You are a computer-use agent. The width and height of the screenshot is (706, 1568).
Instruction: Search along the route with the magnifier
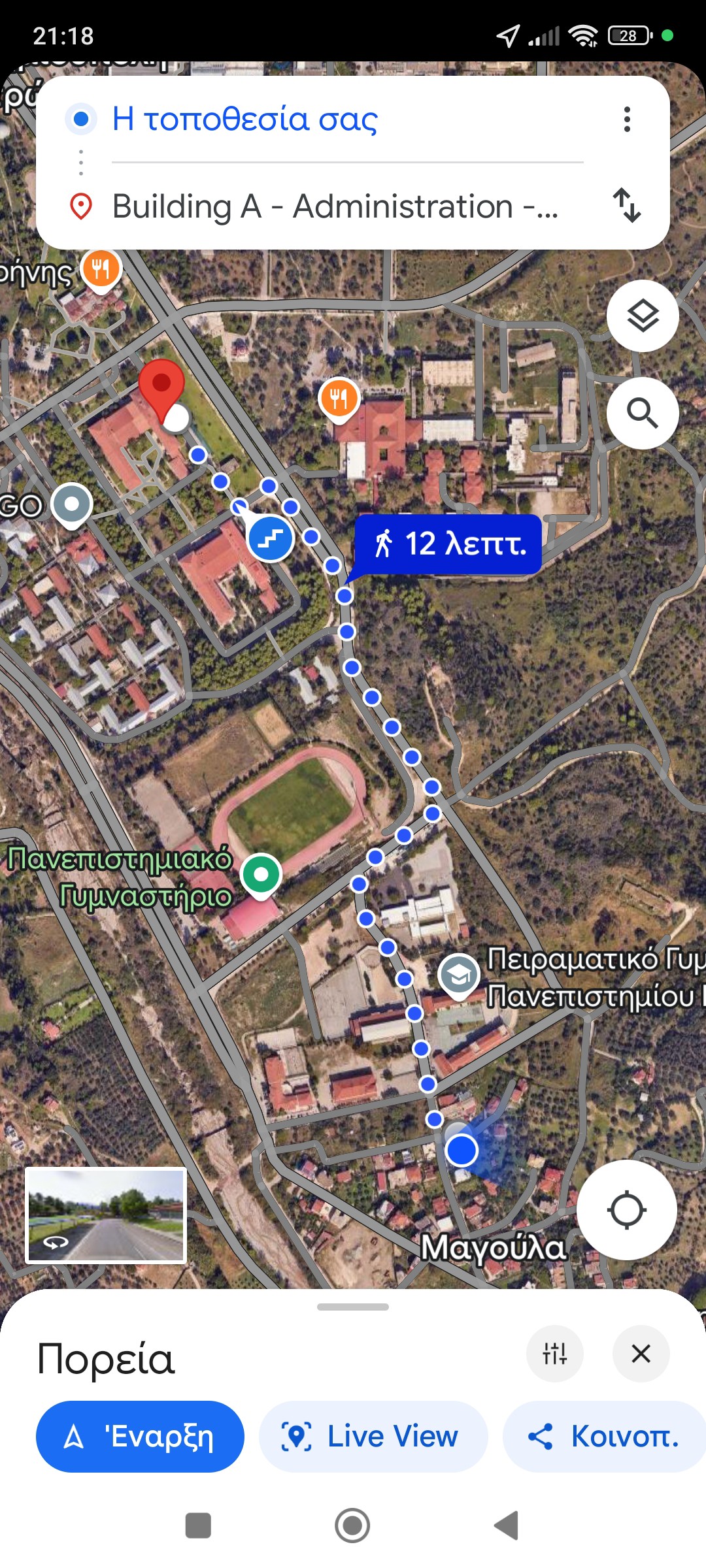[643, 413]
